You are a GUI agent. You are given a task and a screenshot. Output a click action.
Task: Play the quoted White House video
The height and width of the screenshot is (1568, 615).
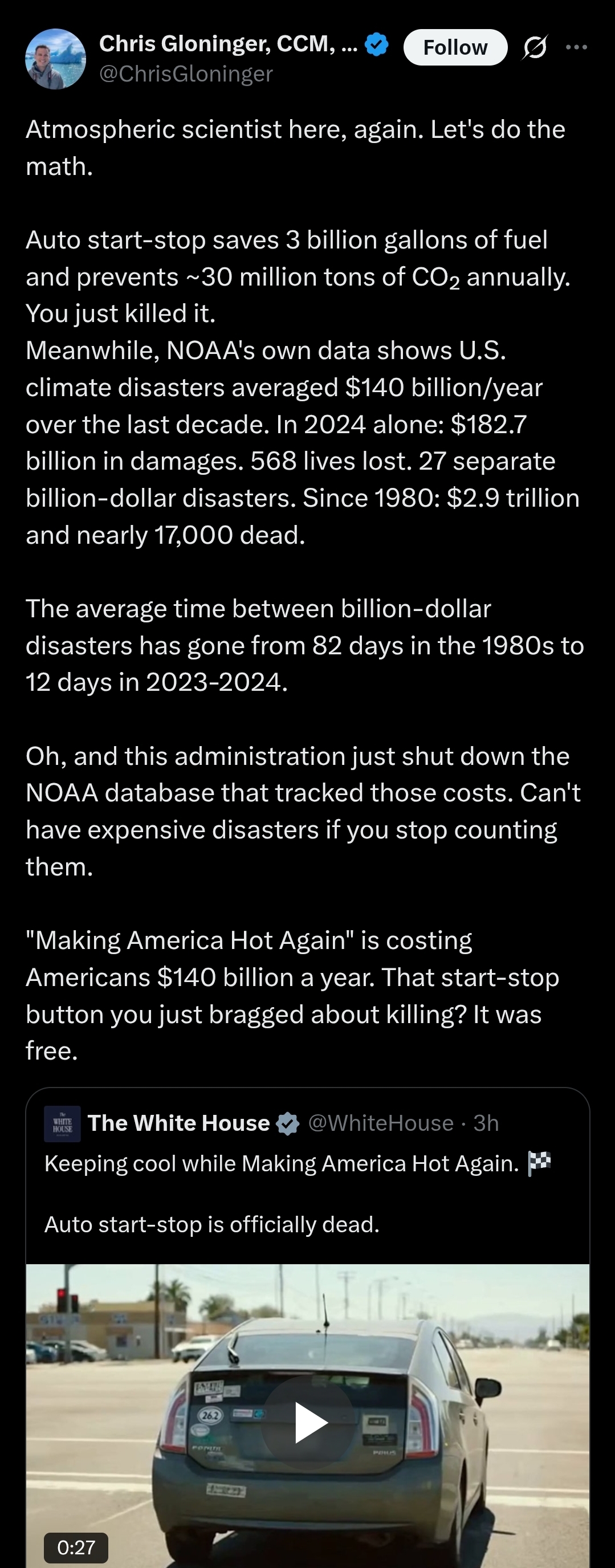coord(309,1423)
